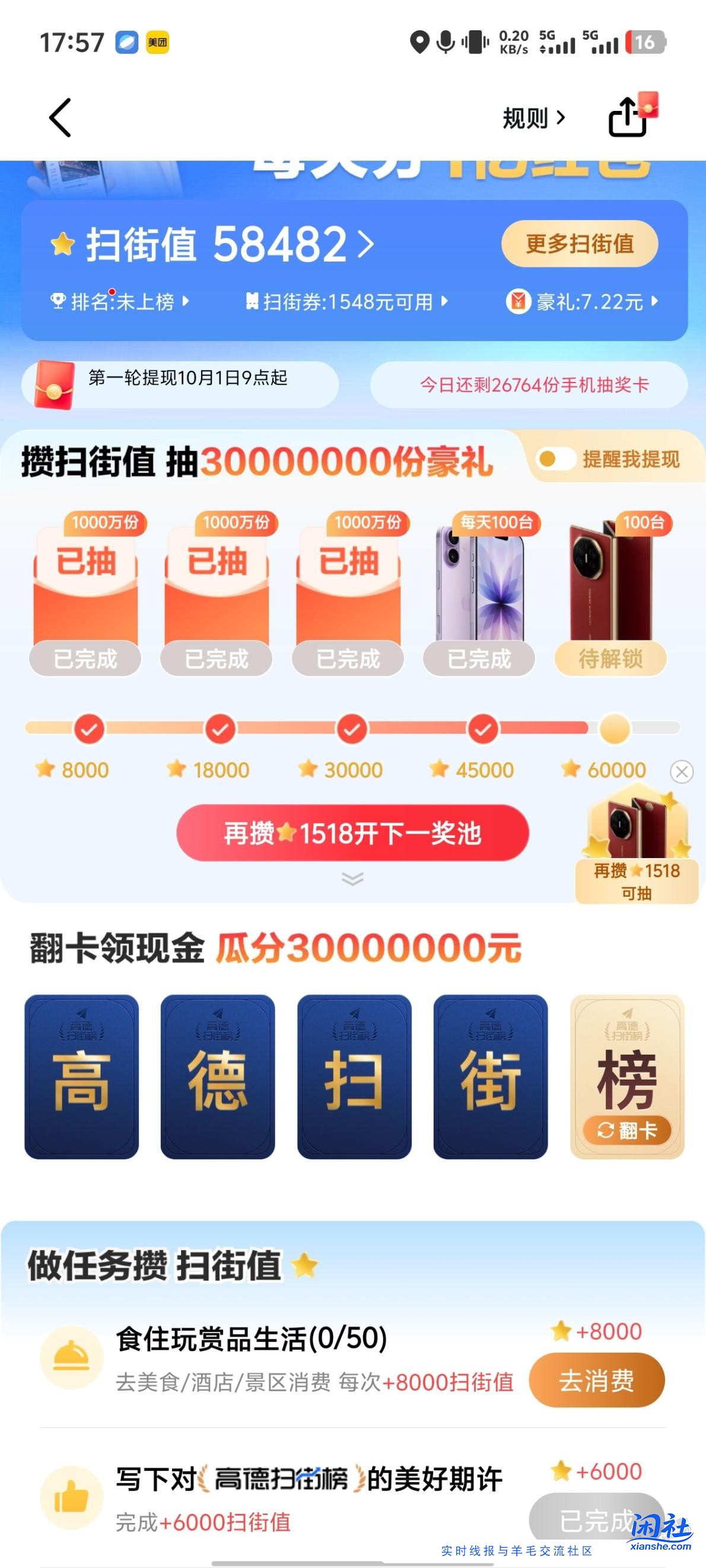Tap the 去消费 button

[596, 1380]
